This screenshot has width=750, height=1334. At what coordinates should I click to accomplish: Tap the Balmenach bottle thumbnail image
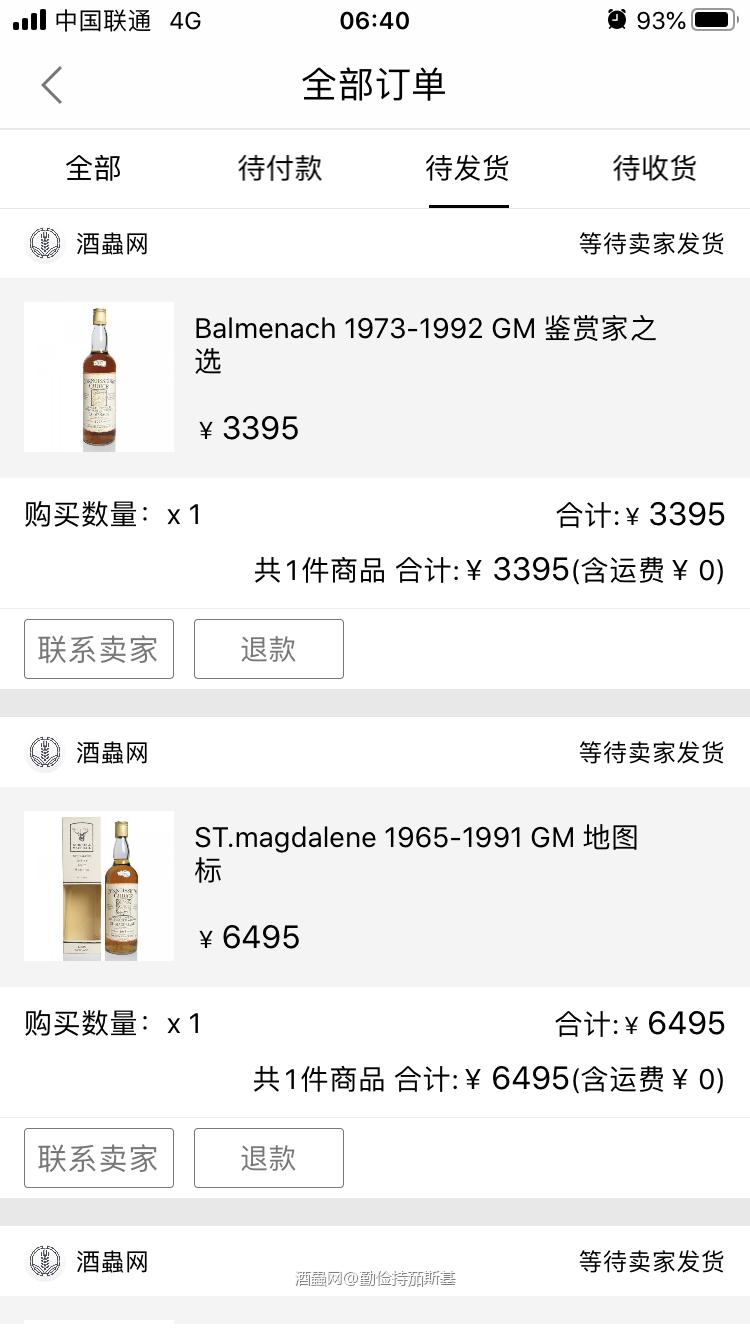tap(98, 377)
